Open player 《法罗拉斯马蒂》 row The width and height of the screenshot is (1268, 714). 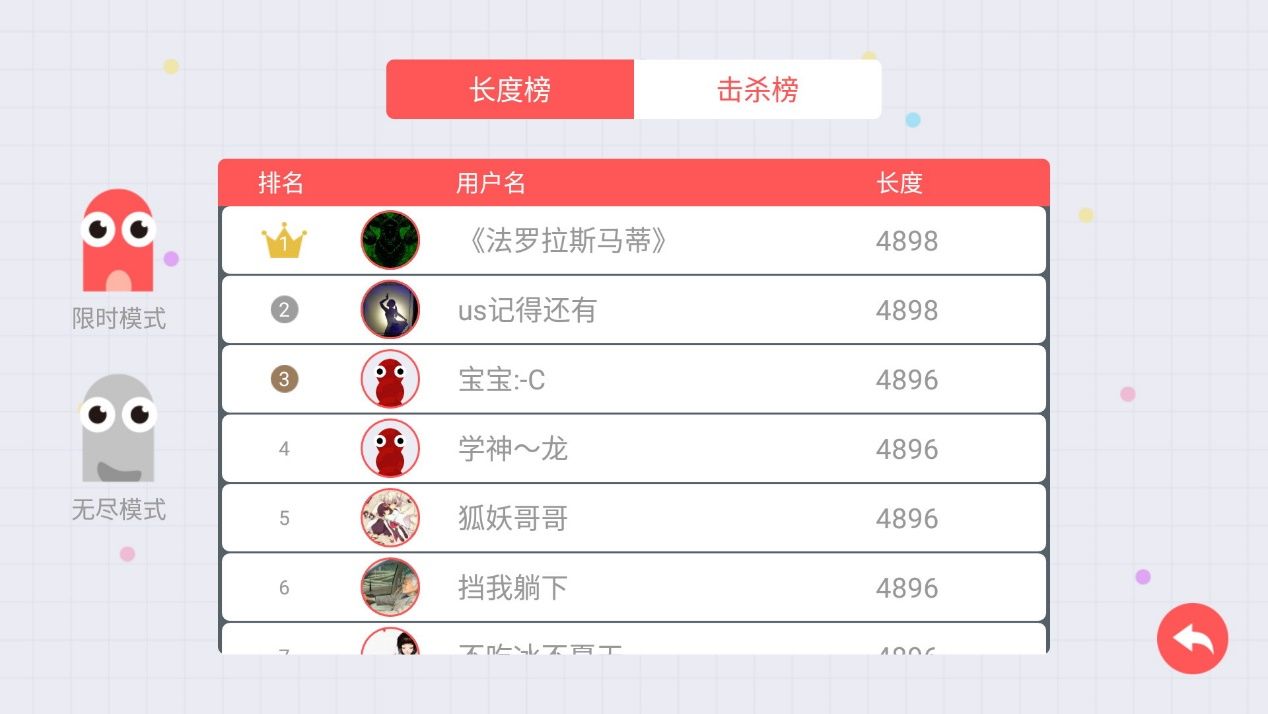633,241
